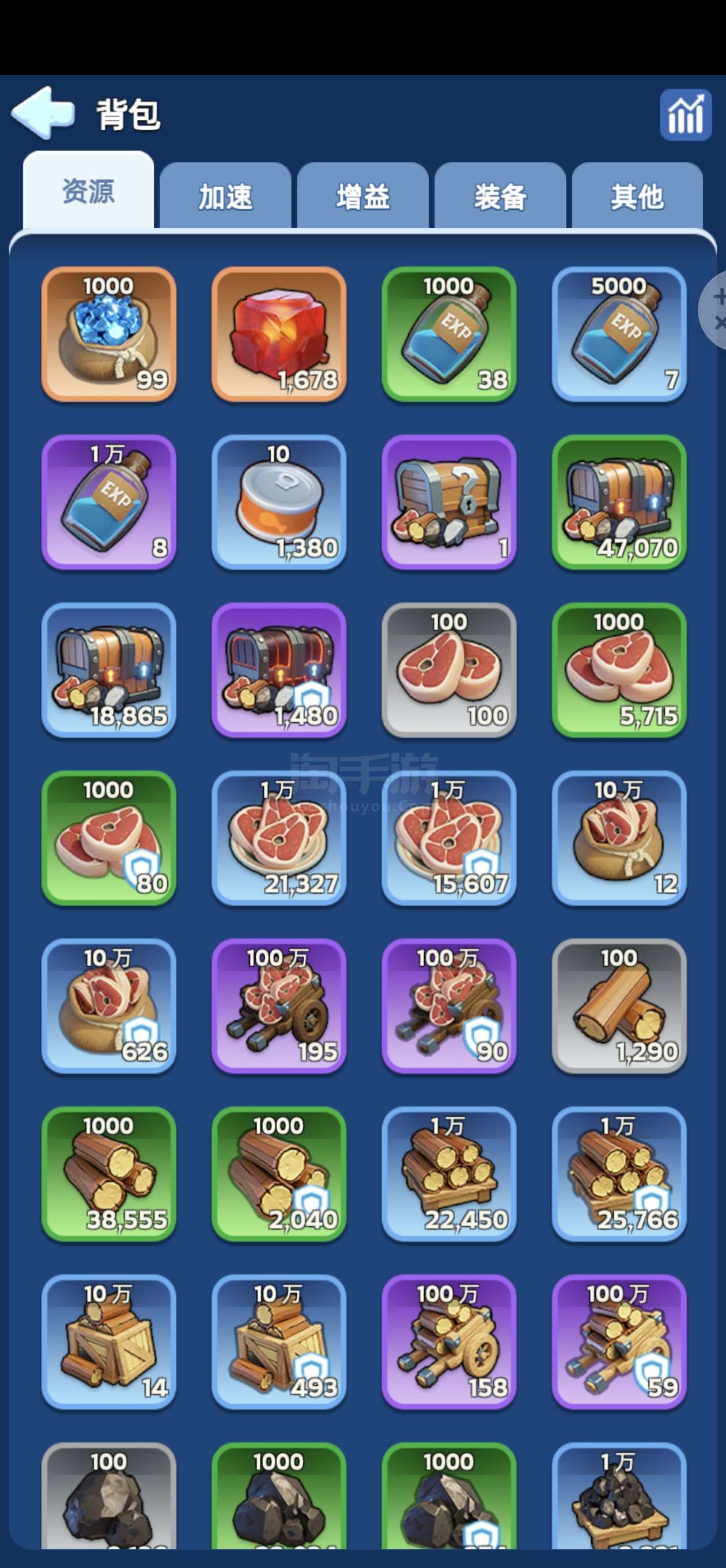Viewport: 726px width, 1568px height.
Task: Select the 10万 meat sack with 12
Action: coord(619,838)
